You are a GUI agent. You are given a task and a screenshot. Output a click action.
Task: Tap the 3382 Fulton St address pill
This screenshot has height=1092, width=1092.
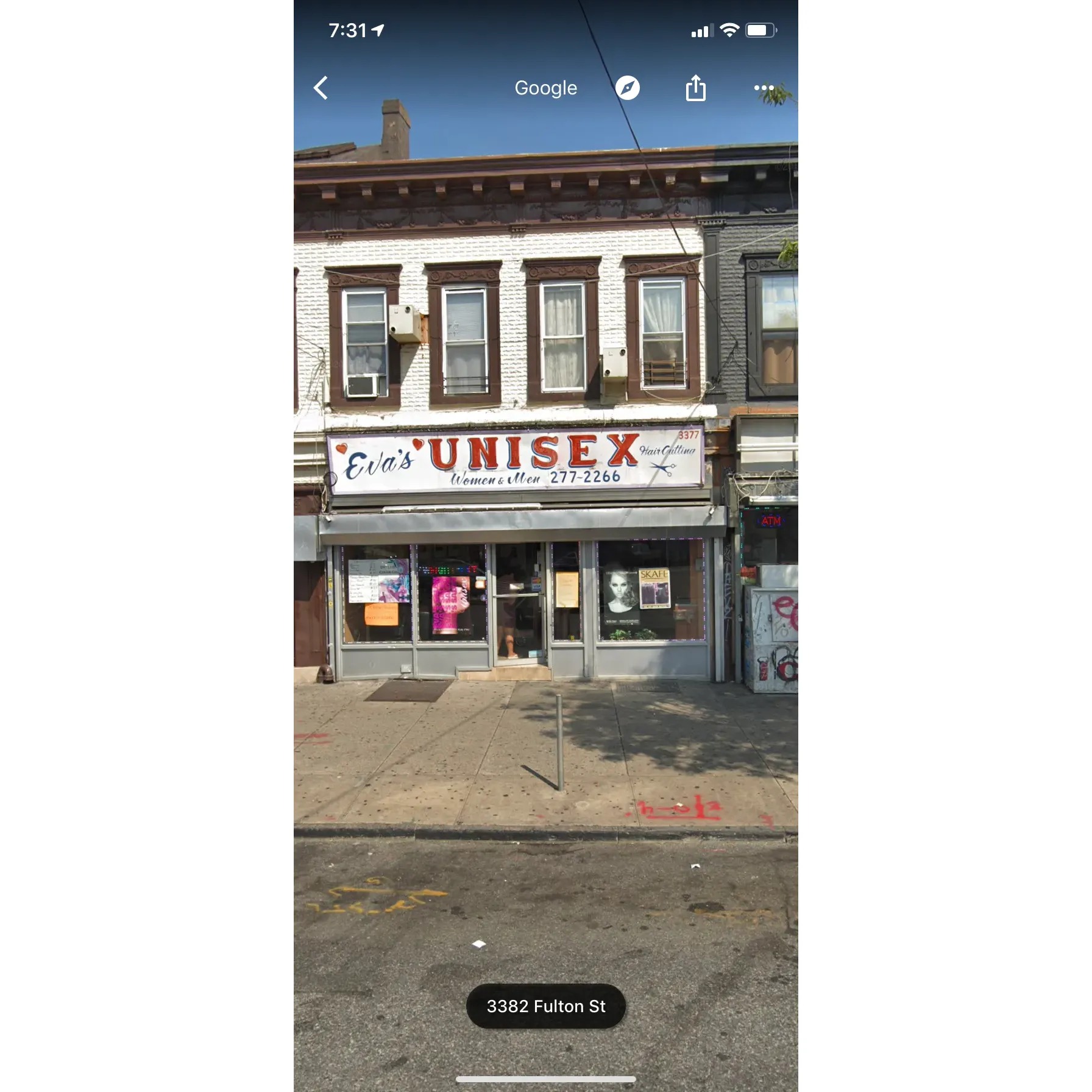click(545, 1006)
